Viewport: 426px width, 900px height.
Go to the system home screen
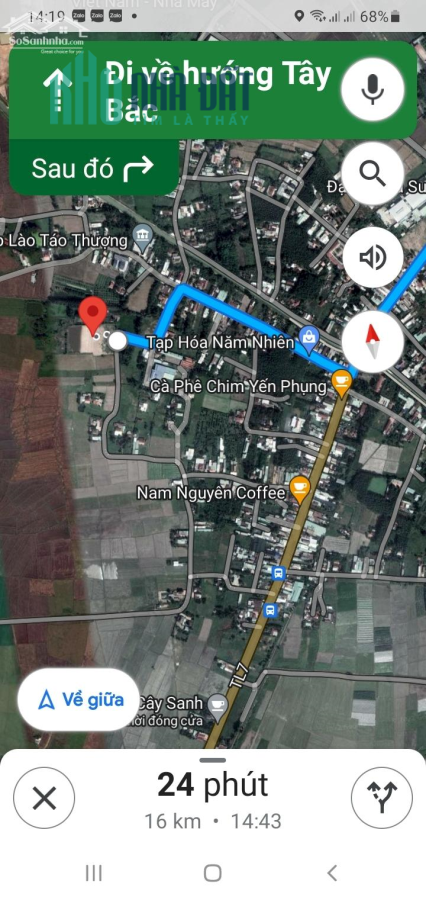pos(213,873)
